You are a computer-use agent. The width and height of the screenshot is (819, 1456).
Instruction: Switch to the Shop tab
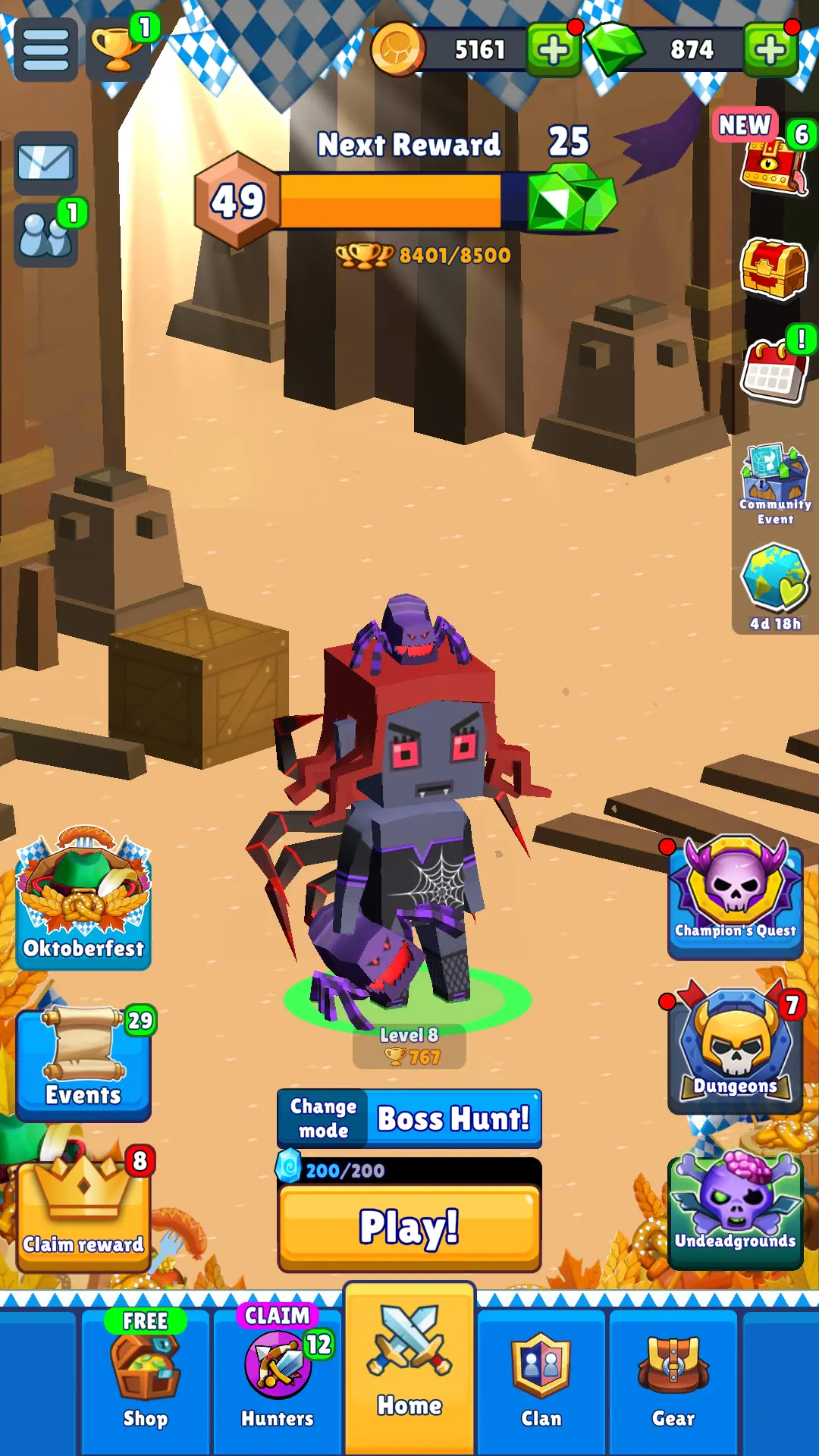coord(145,1380)
